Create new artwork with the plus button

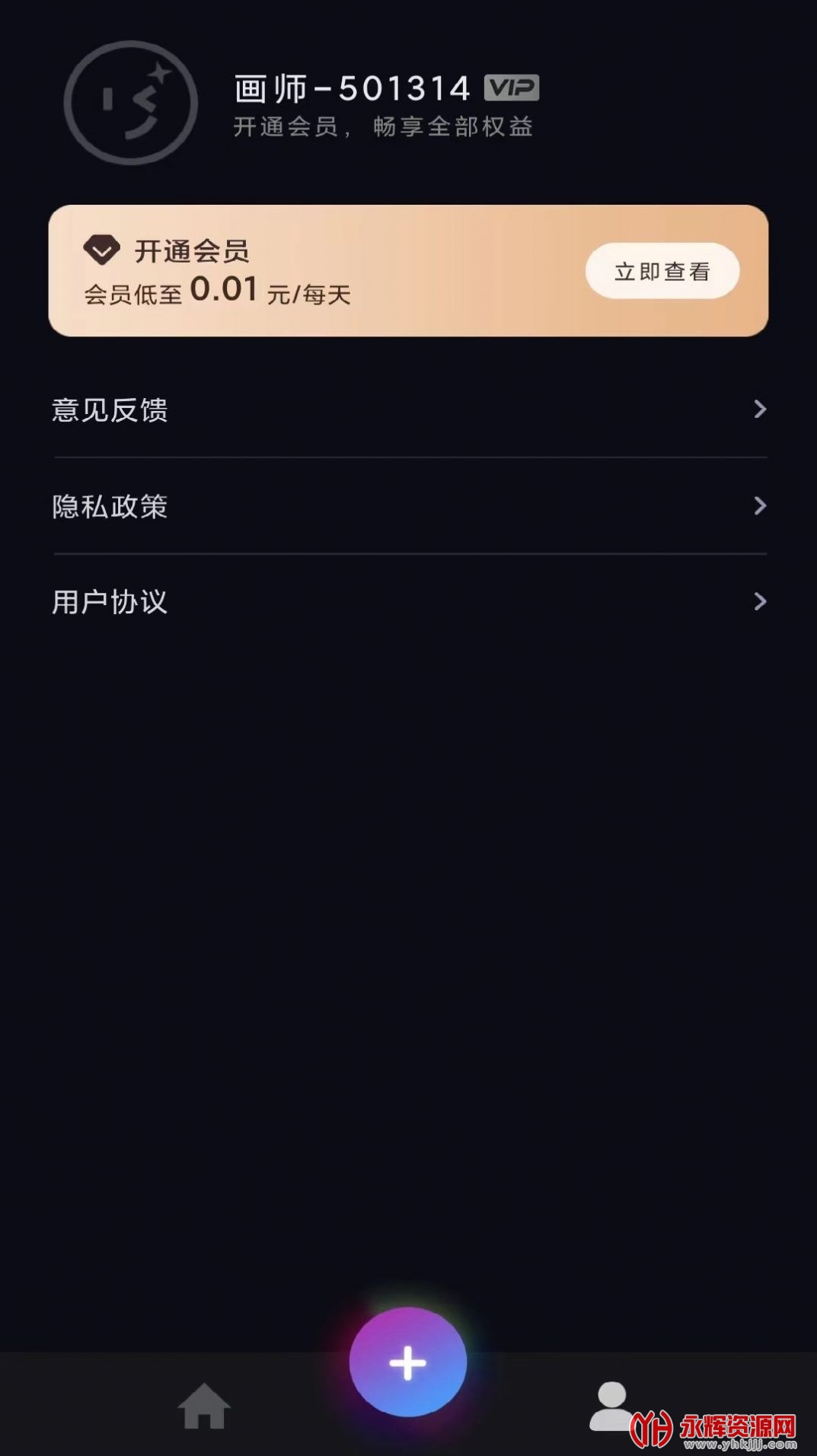pos(408,1362)
